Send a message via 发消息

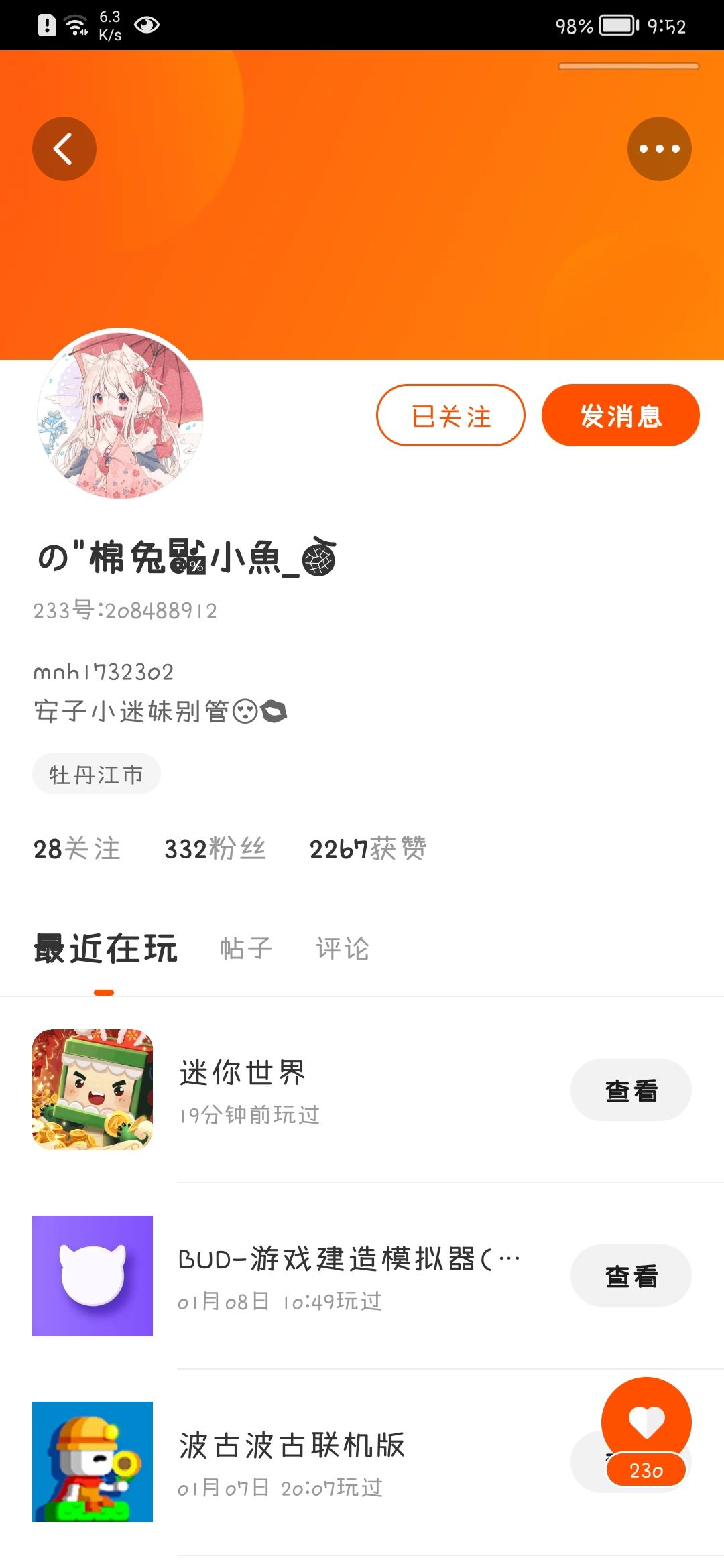click(621, 415)
